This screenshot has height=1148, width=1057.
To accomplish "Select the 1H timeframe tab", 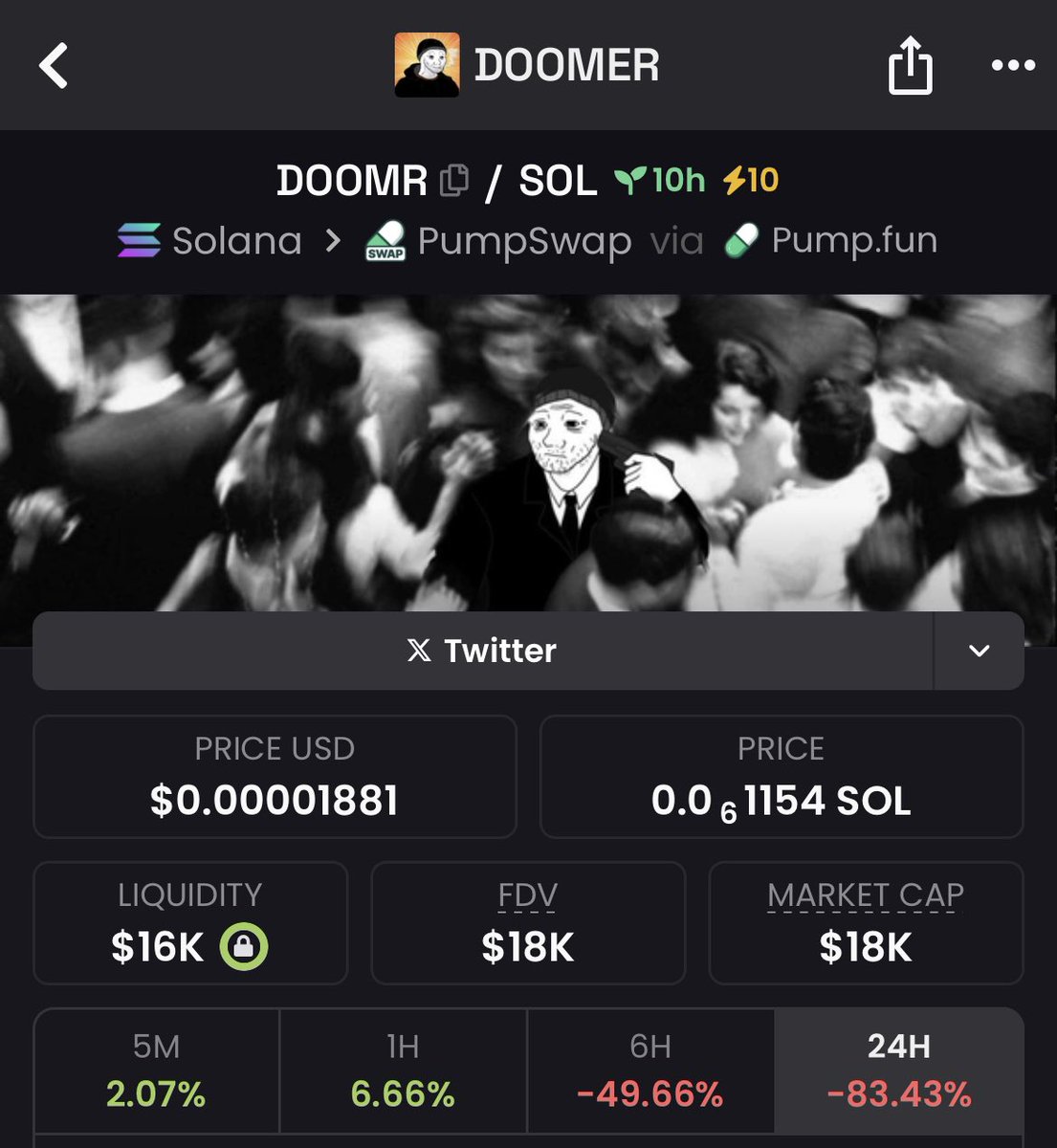I will [403, 1070].
